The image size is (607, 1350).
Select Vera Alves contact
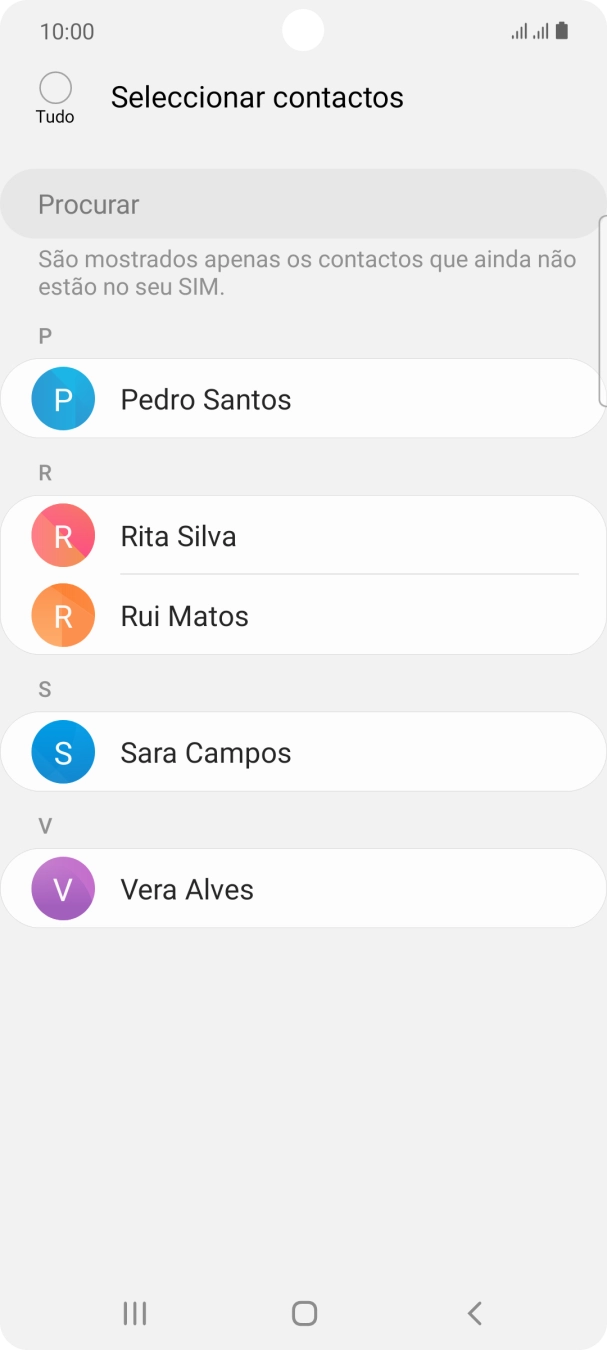point(303,889)
